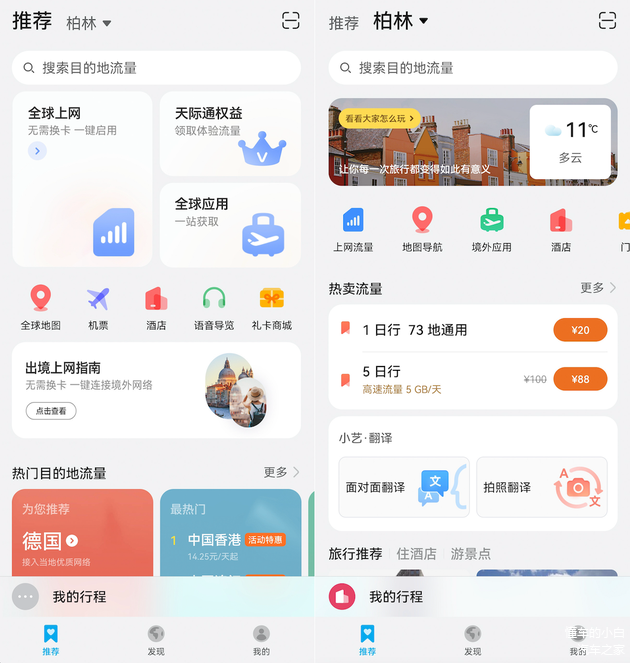Tap the 看看大家怎么玩 banner link
Viewport: 630px width, 663px height.
coord(379,118)
